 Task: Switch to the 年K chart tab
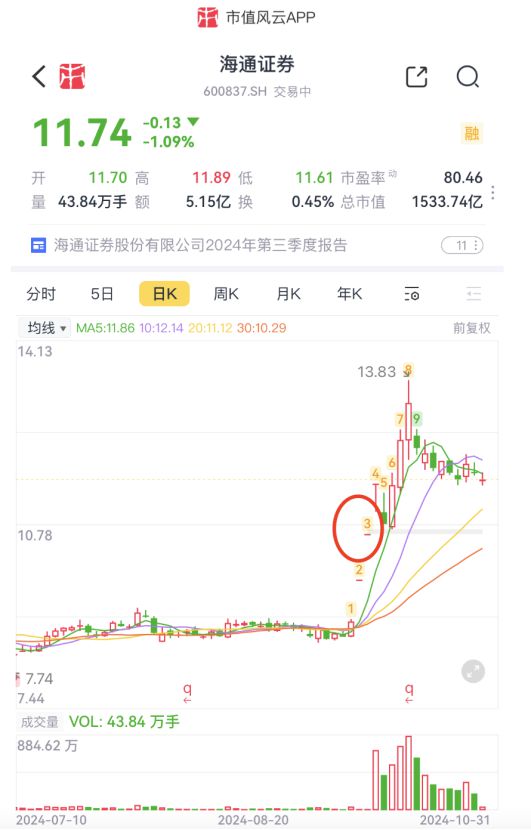(x=349, y=294)
